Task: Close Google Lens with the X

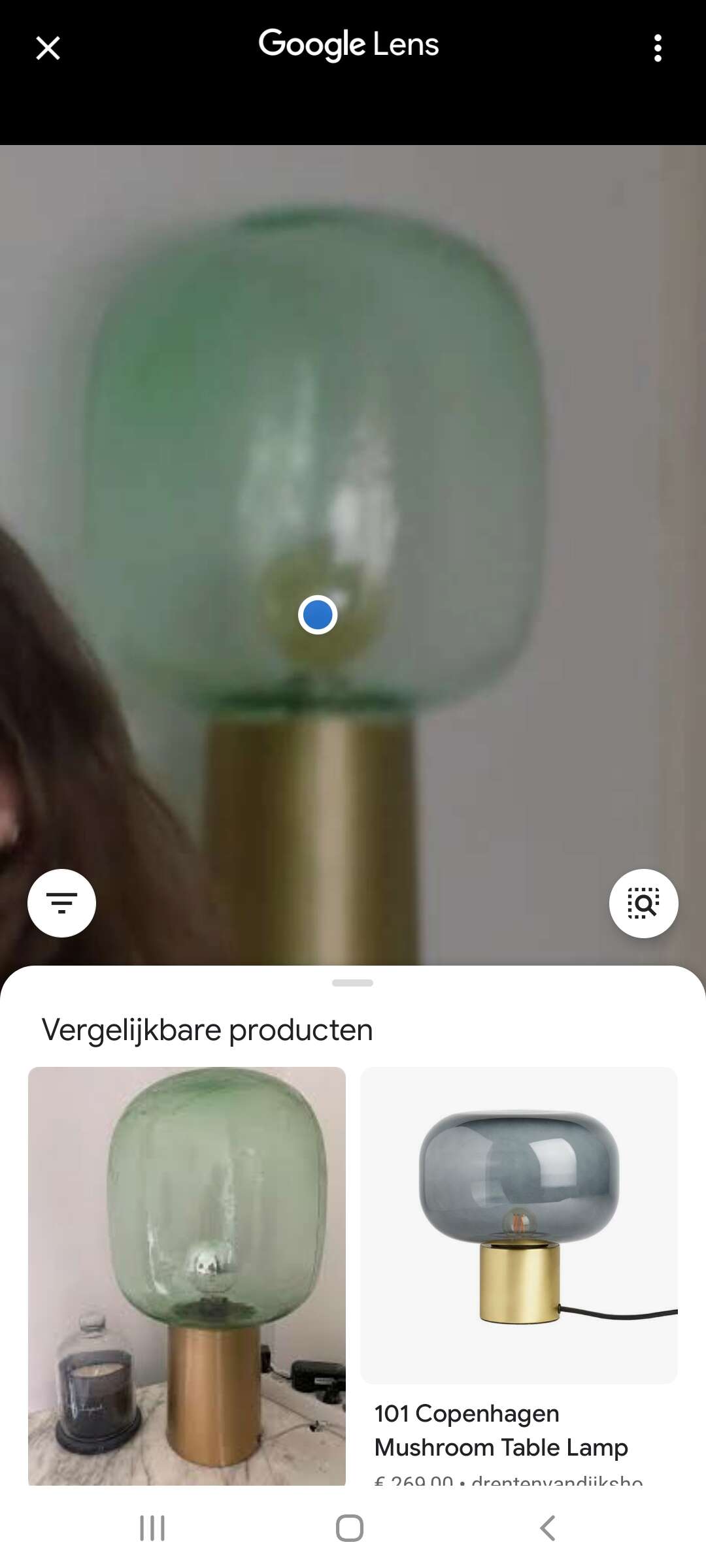Action: (48, 48)
